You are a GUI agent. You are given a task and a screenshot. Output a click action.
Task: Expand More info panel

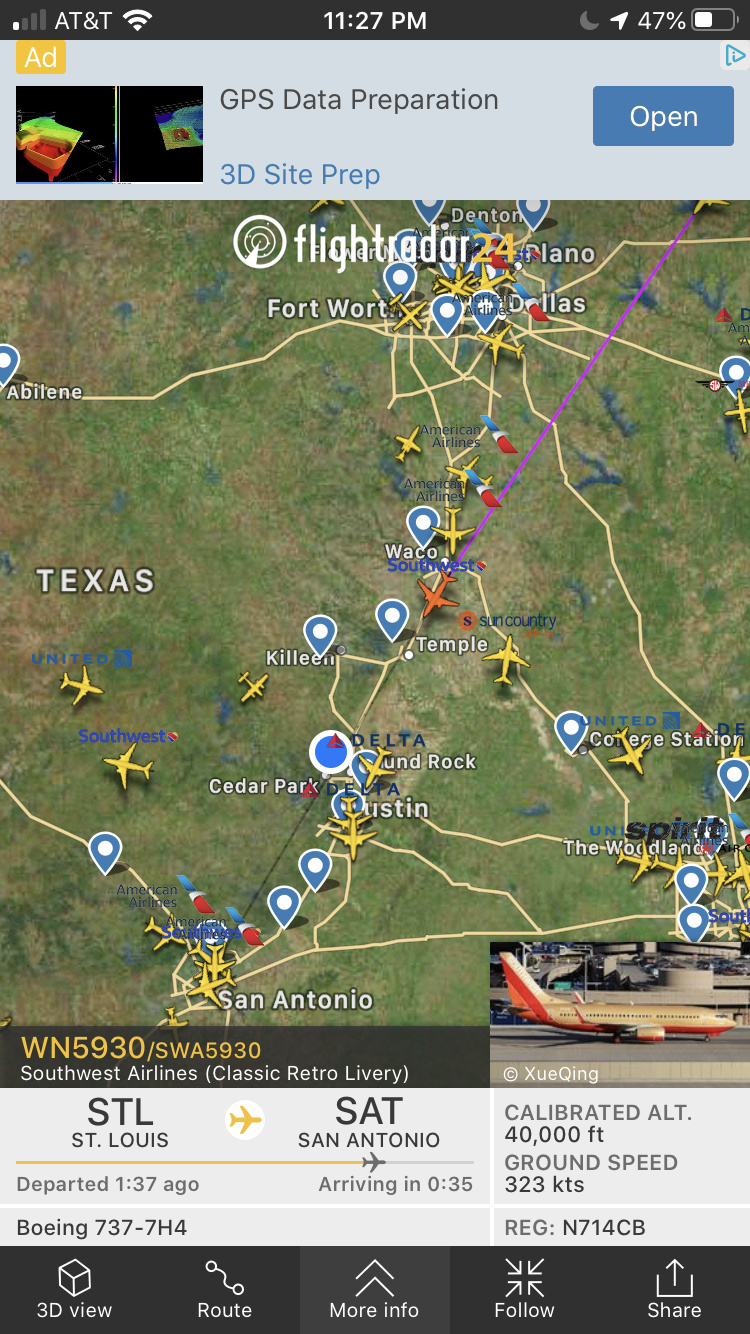[x=374, y=1290]
